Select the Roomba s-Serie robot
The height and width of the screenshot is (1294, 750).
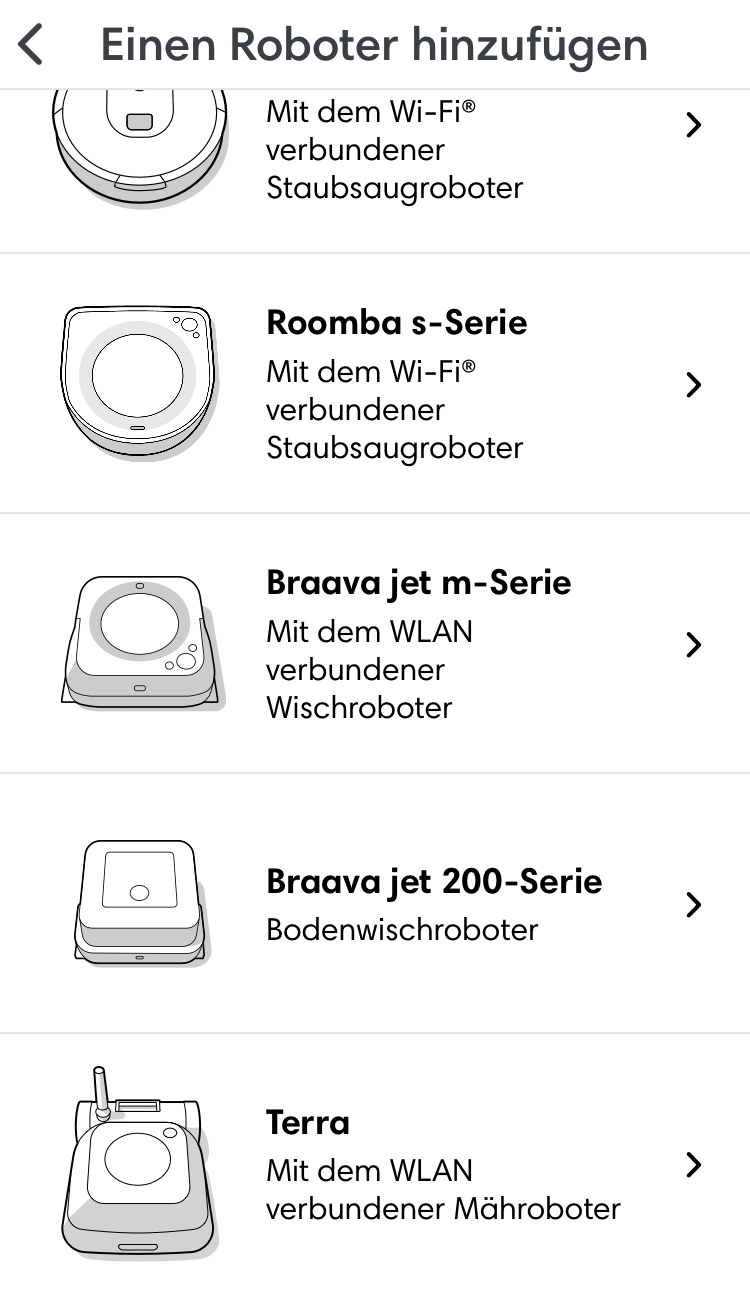(375, 384)
